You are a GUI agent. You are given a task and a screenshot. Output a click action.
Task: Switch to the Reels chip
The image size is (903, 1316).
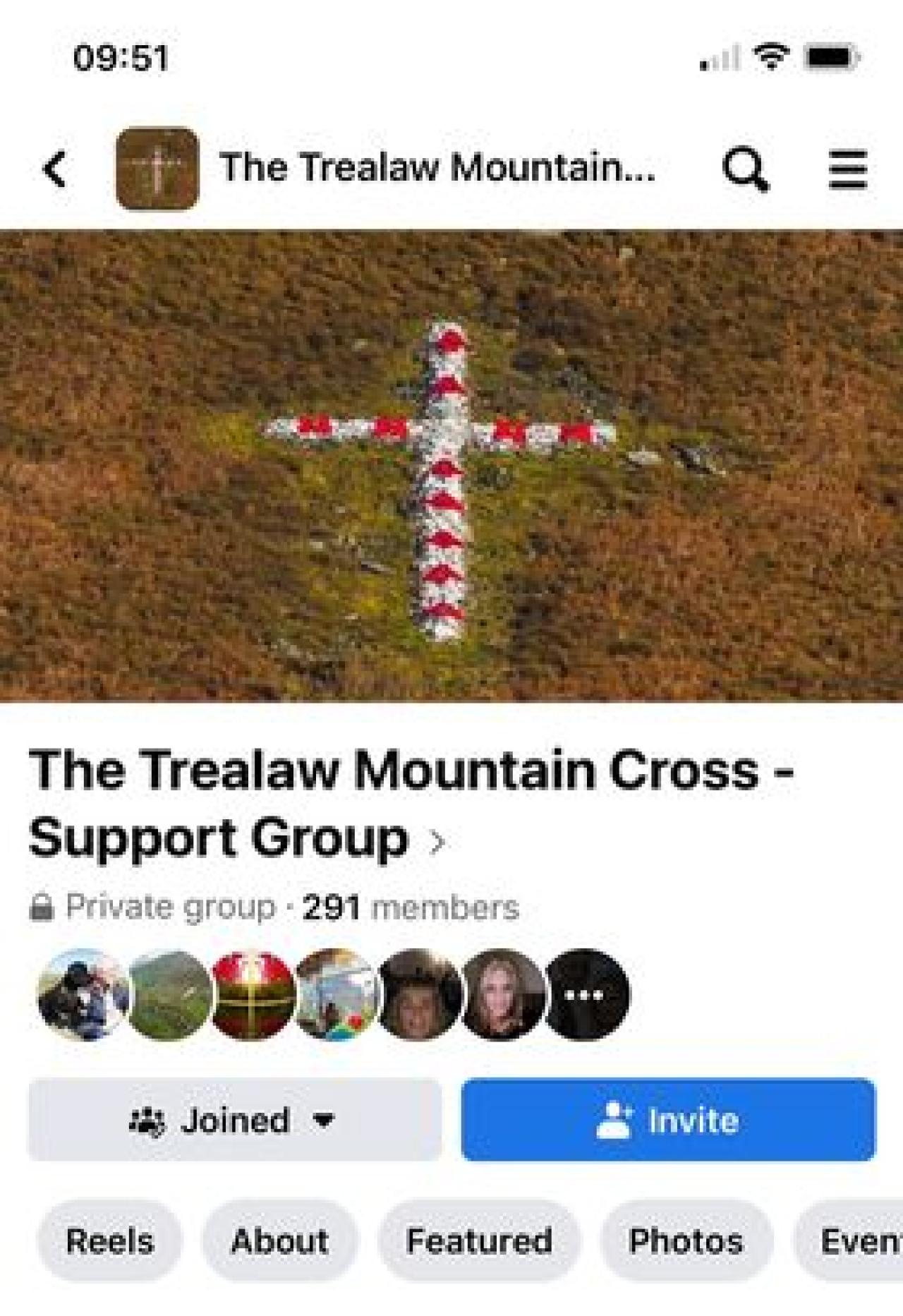point(109,1241)
